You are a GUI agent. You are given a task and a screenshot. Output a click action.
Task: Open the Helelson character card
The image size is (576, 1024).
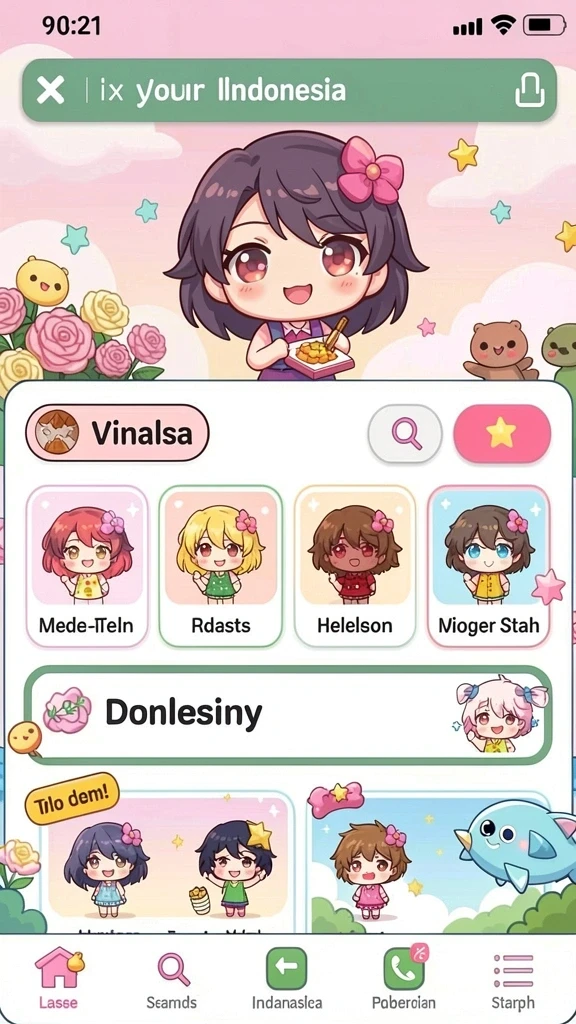355,566
